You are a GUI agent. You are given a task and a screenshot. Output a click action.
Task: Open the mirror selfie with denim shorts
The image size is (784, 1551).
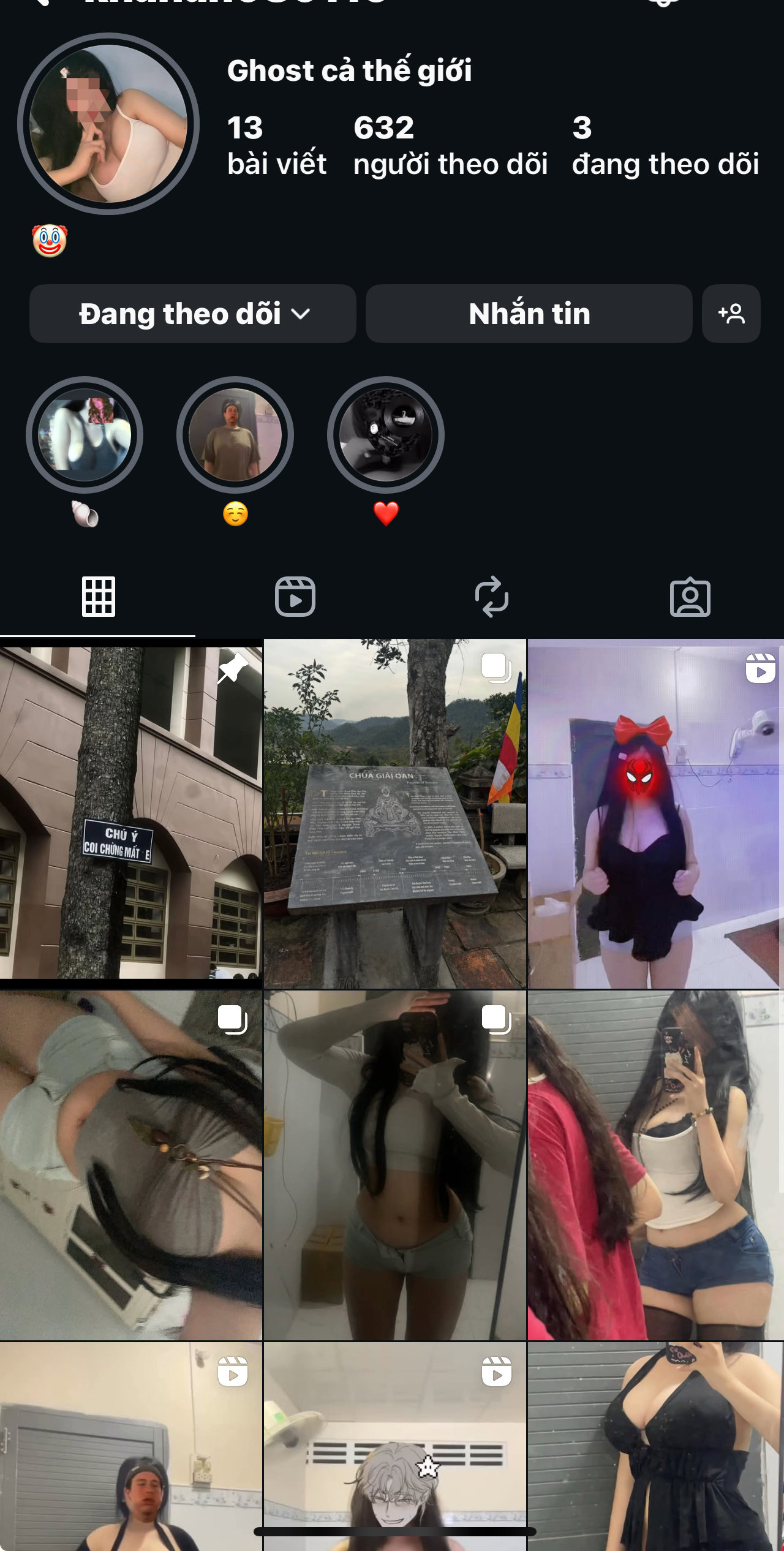[655, 1164]
